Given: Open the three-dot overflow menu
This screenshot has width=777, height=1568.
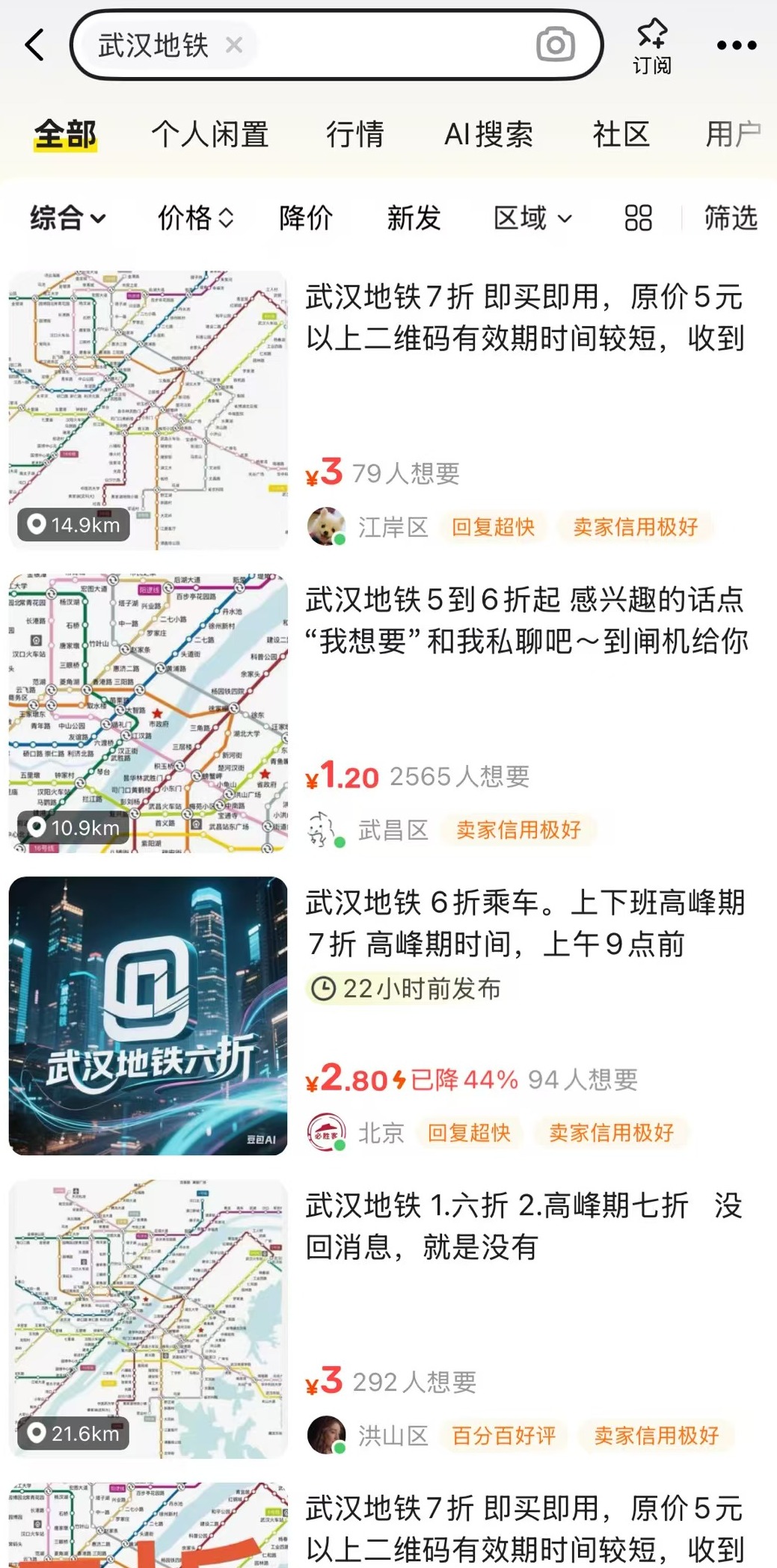Looking at the screenshot, I should point(736,46).
